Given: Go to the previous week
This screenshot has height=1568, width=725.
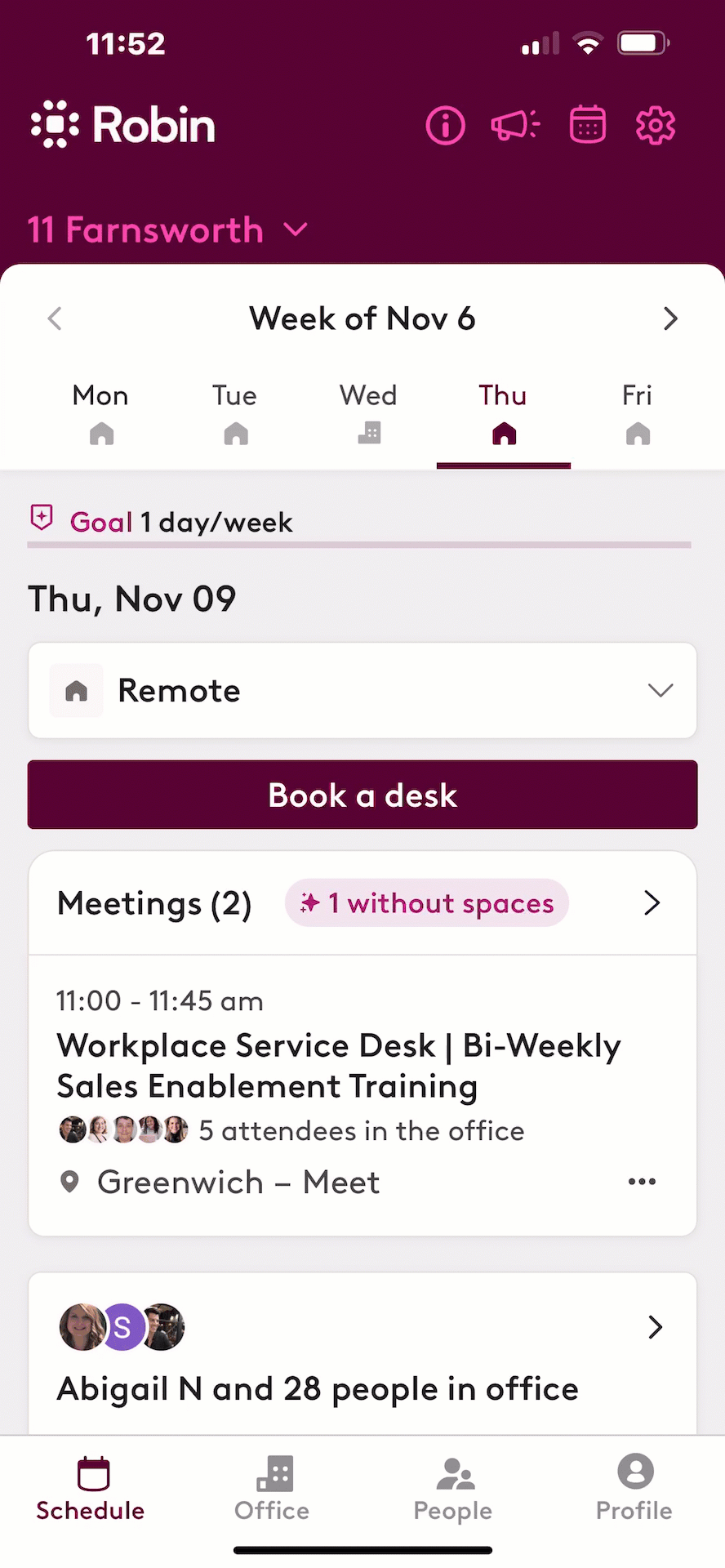Looking at the screenshot, I should coord(55,318).
